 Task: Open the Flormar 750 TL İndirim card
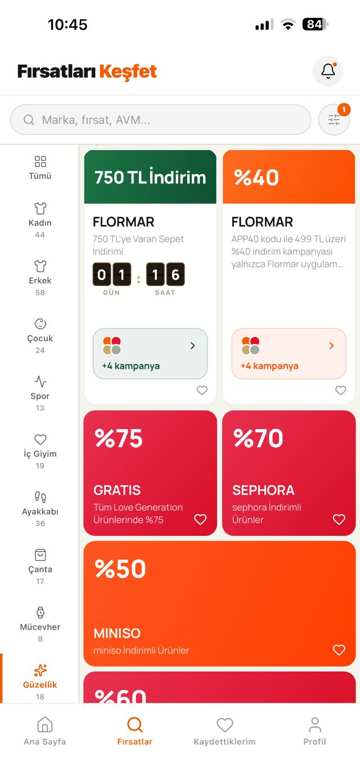click(x=150, y=277)
